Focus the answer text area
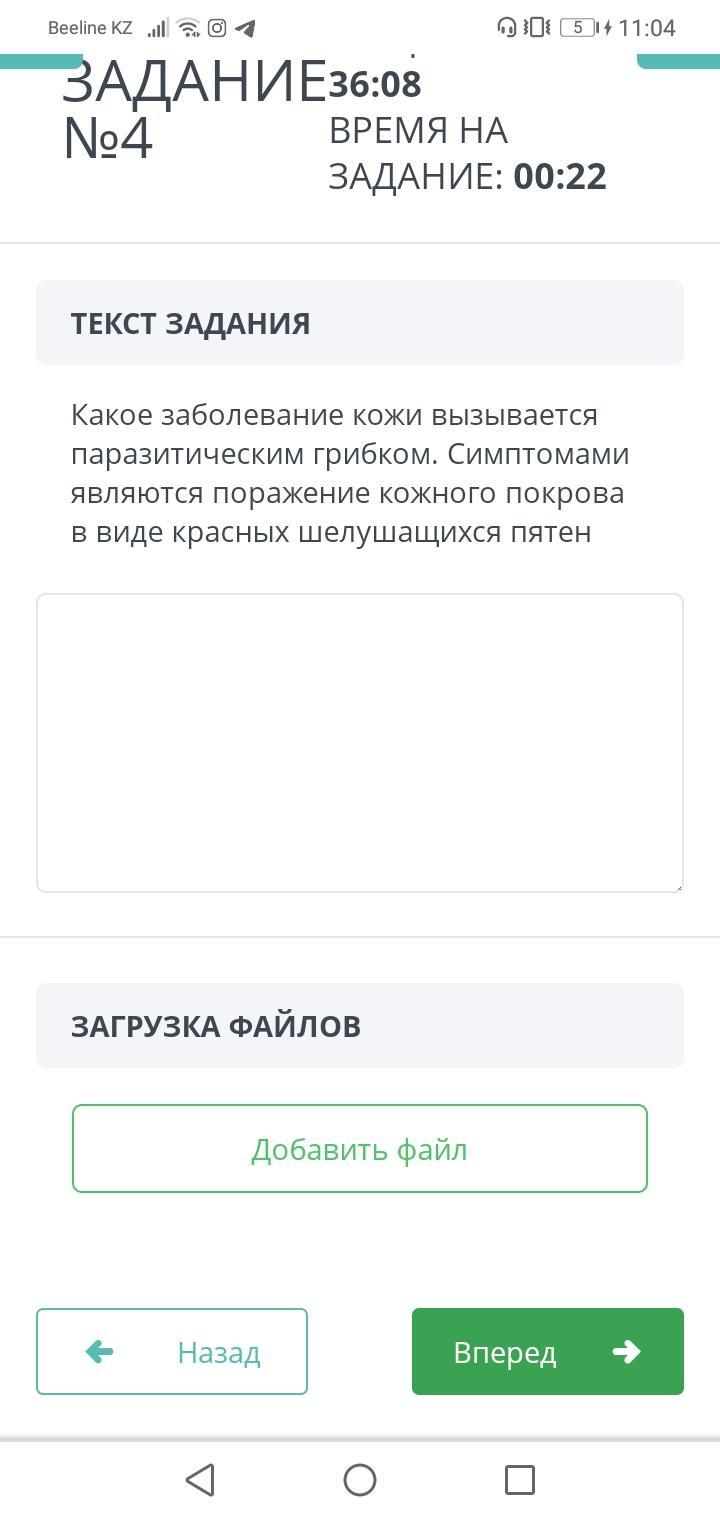Screen dimensions: 720x1520 pyautogui.click(x=360, y=742)
